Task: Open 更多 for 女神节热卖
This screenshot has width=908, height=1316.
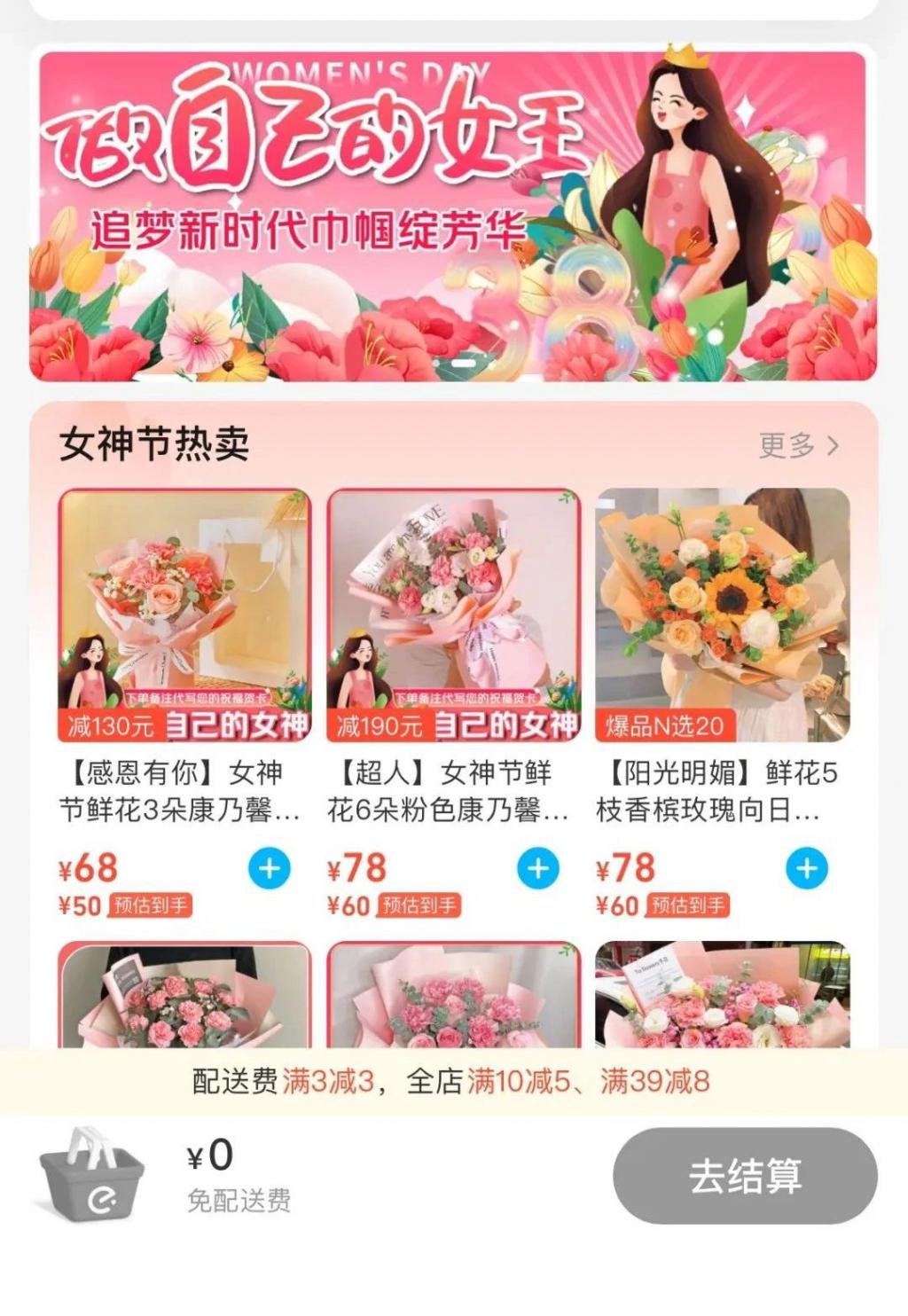Action: point(797,445)
